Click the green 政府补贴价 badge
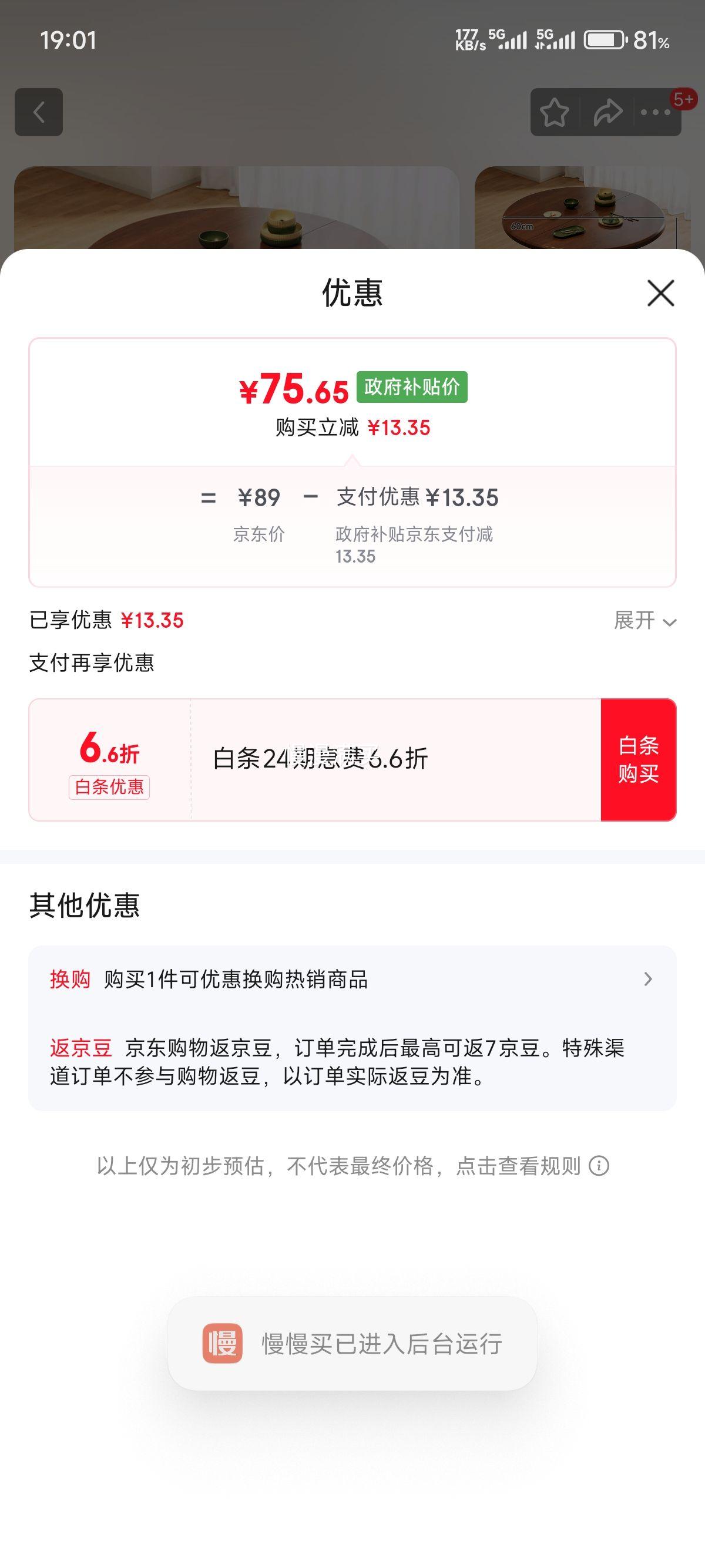Image resolution: width=705 pixels, height=1568 pixels. pos(413,386)
